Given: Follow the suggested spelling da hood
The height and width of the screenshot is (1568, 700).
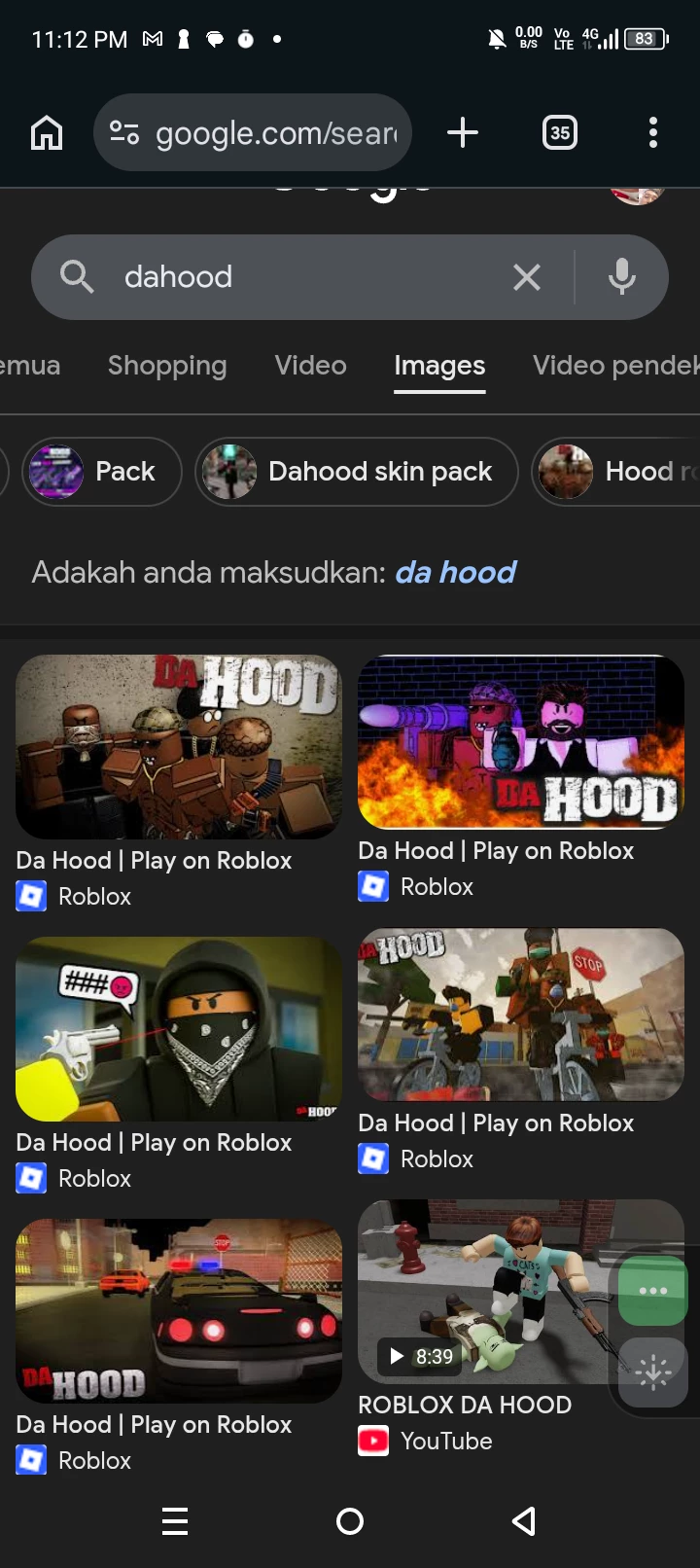Looking at the screenshot, I should pos(455,572).
